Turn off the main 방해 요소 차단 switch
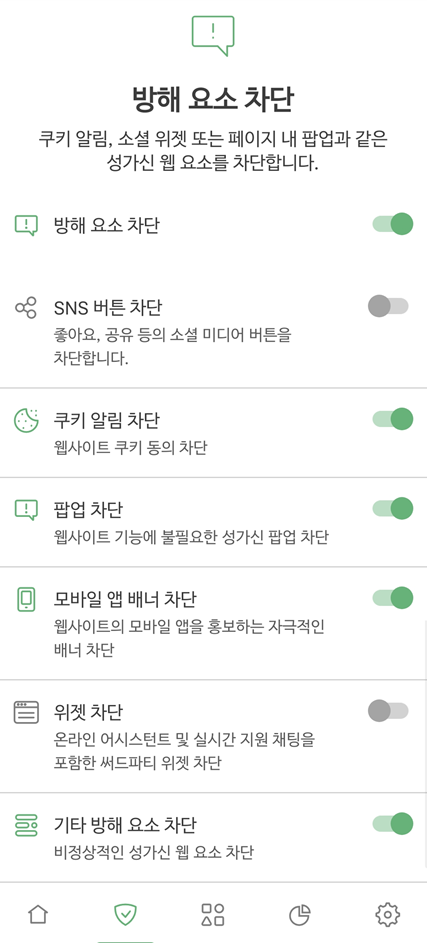 392,224
